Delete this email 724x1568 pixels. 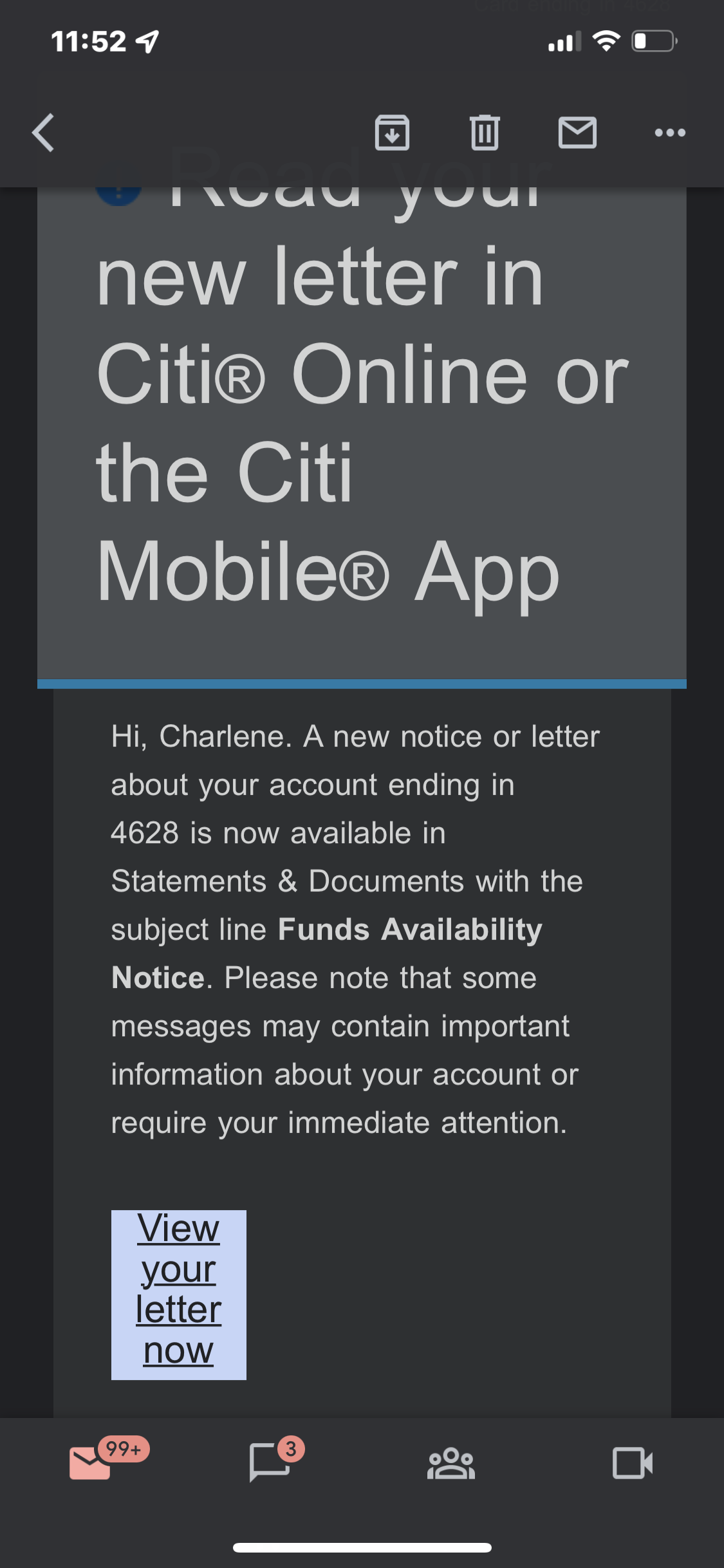click(x=485, y=133)
